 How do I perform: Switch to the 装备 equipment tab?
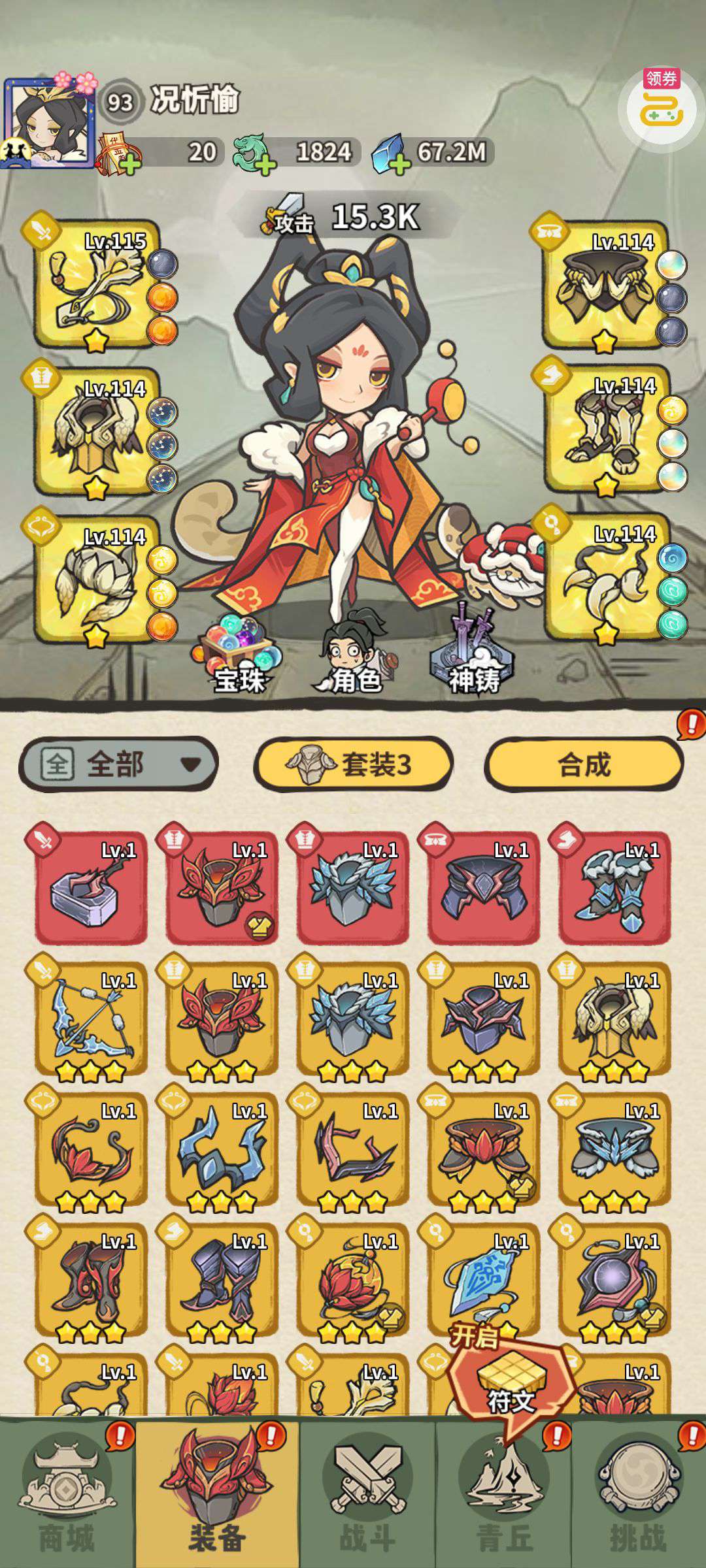click(218, 1496)
